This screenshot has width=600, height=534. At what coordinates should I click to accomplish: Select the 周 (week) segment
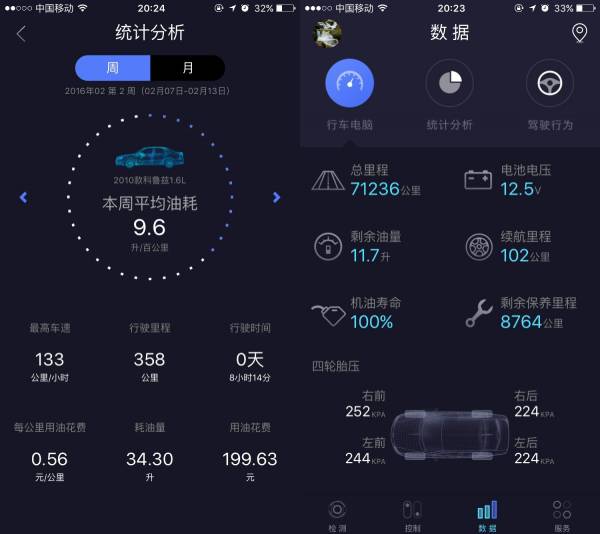pos(112,68)
